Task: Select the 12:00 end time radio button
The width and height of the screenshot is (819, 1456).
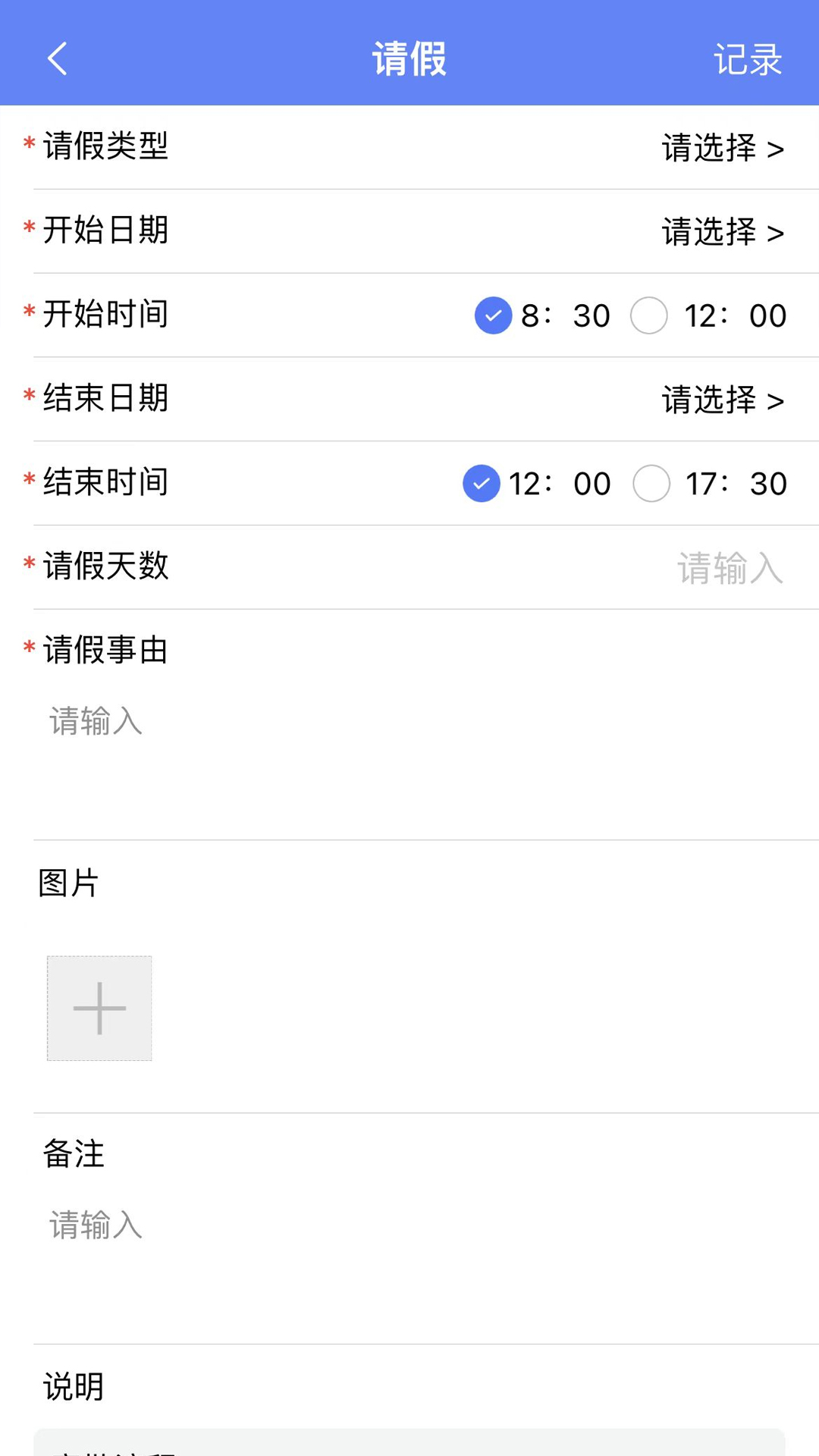Action: coord(480,483)
